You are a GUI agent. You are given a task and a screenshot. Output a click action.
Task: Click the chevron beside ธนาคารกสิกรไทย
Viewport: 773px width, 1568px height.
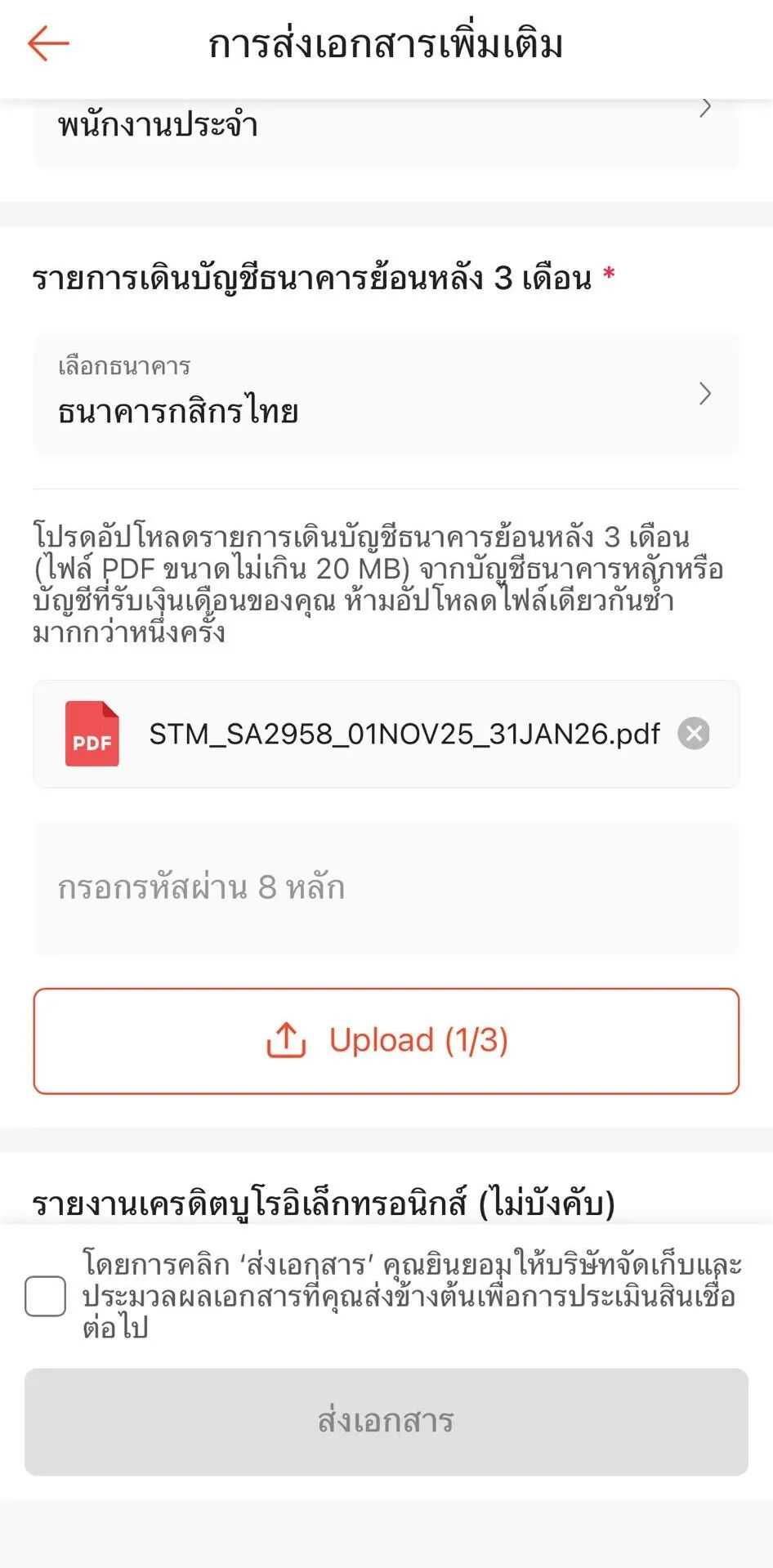coord(704,395)
